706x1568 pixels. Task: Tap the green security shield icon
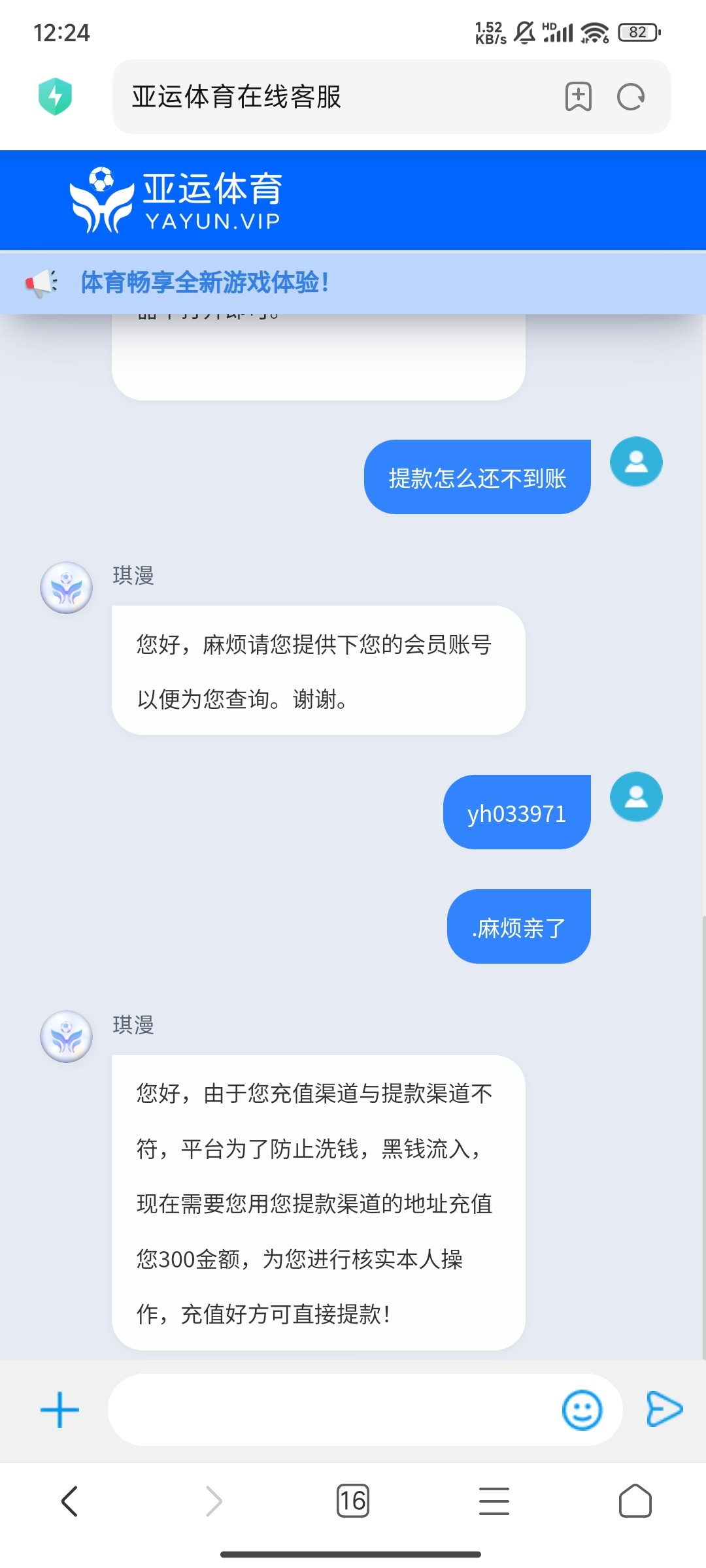click(56, 97)
